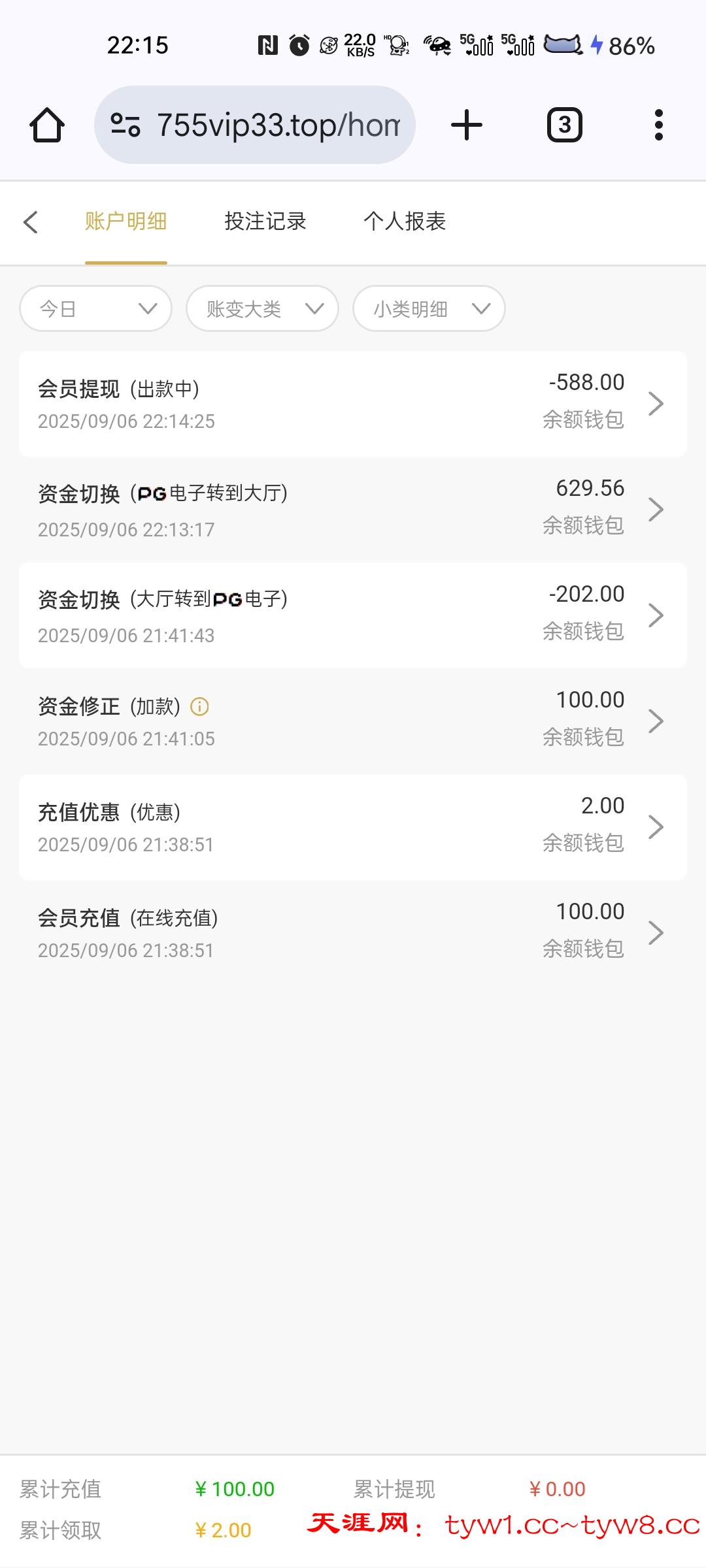Select the 账户明细 tab
This screenshot has height=1568, width=706.
(126, 221)
